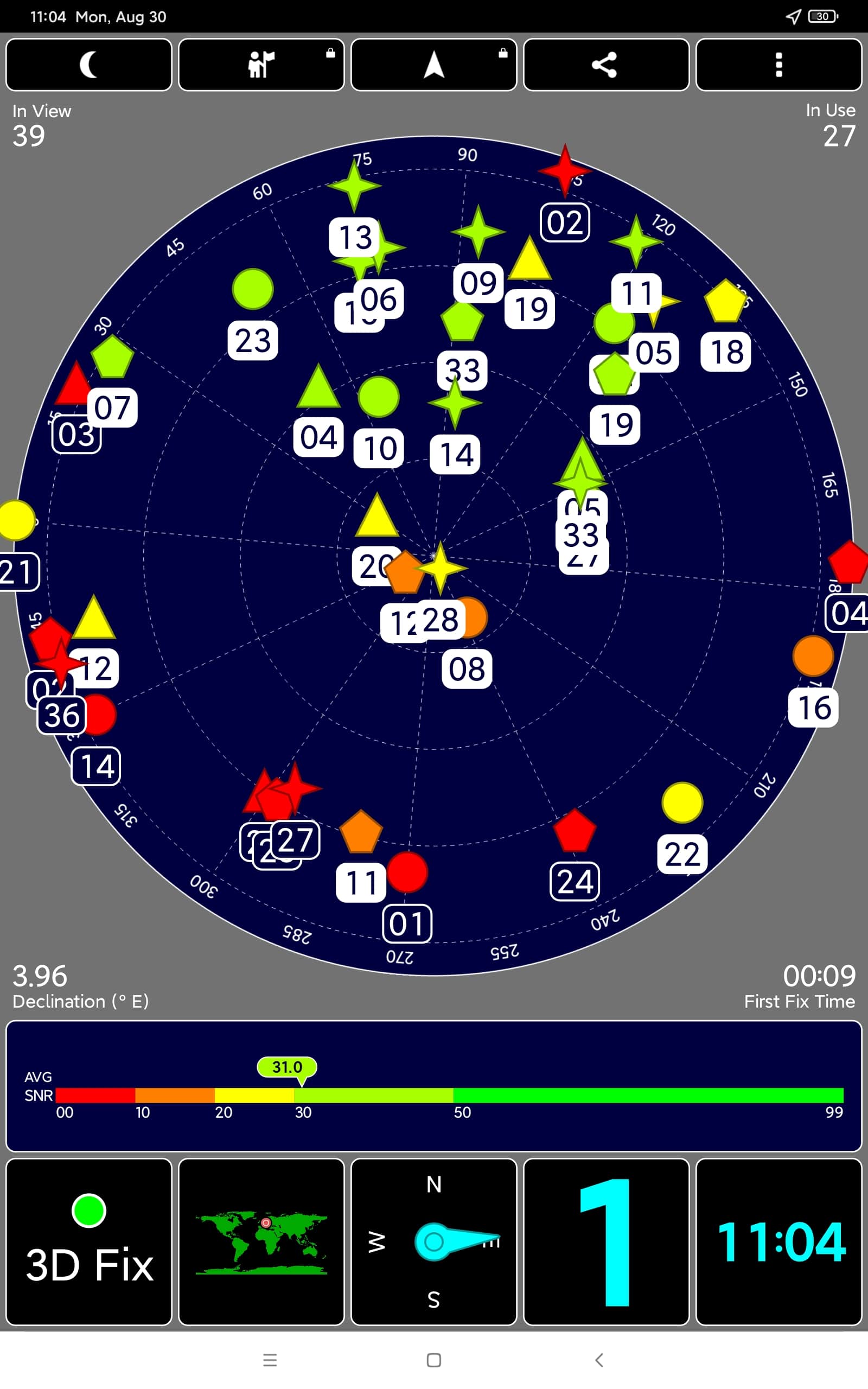Go back with the system back button
The height and width of the screenshot is (1389, 868).
point(599,1360)
